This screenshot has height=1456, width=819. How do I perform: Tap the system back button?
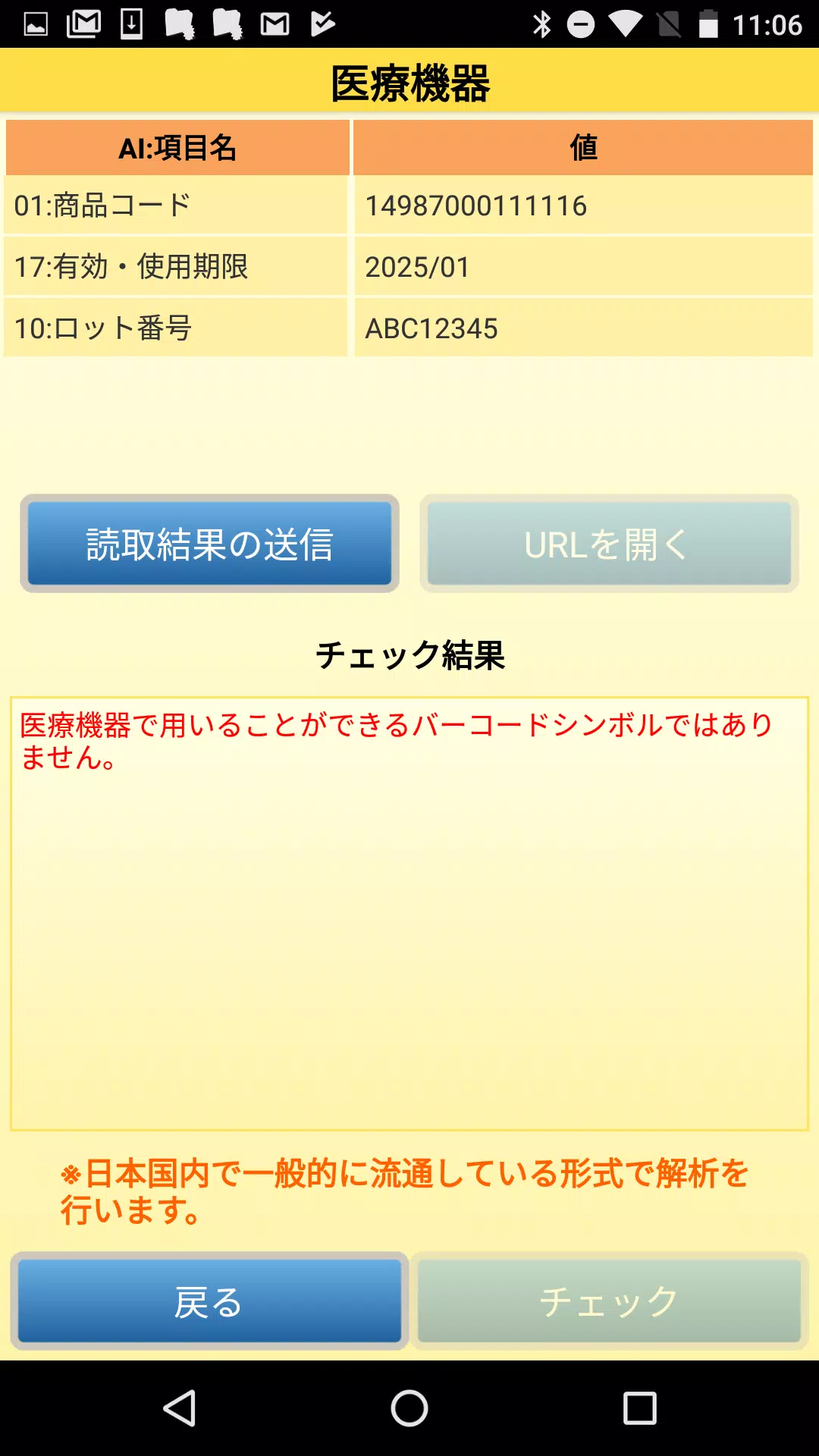click(180, 1409)
